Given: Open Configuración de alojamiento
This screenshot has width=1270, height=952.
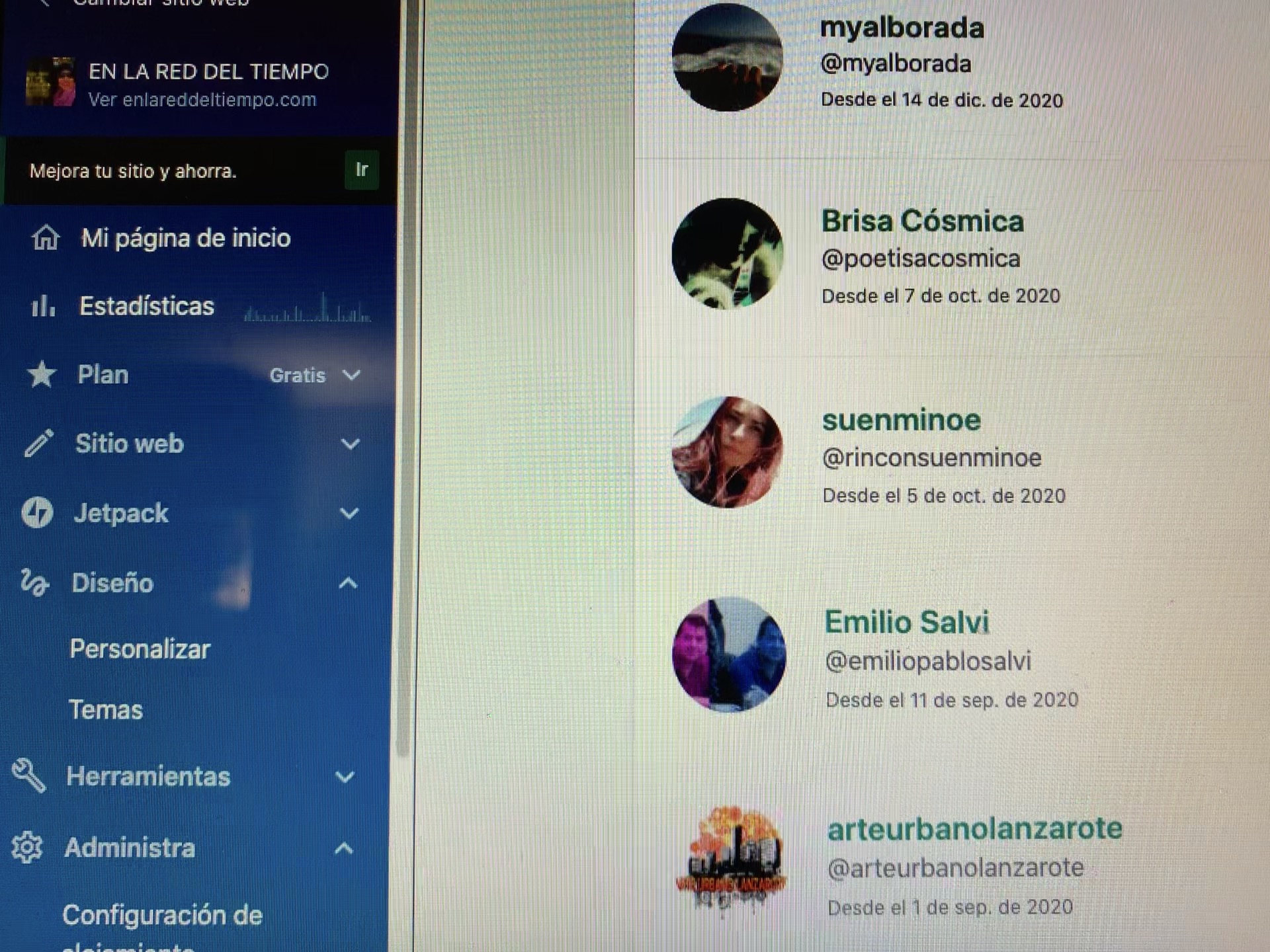Looking at the screenshot, I should pos(162,916).
